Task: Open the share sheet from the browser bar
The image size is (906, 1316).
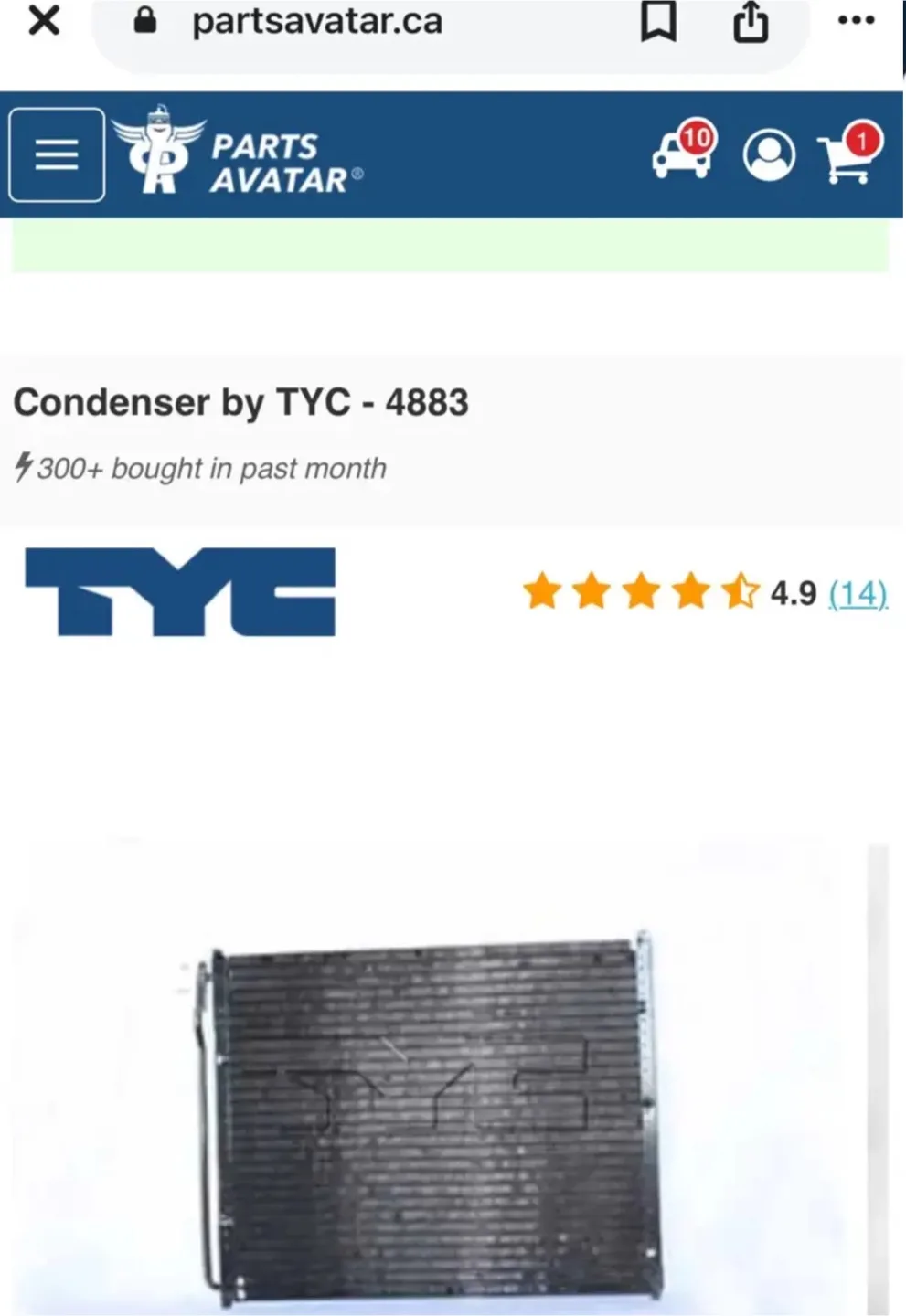Action: click(x=750, y=23)
